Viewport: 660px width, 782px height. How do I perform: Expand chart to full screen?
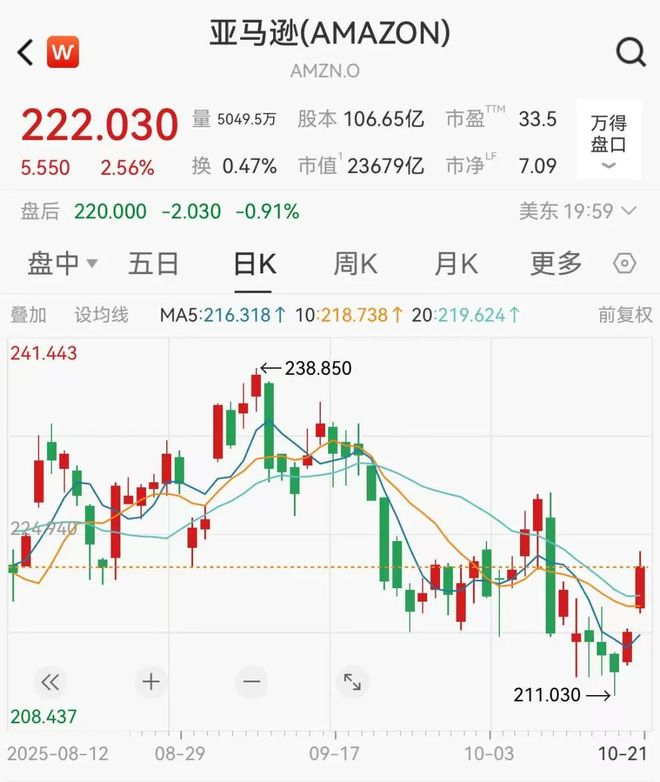[352, 681]
